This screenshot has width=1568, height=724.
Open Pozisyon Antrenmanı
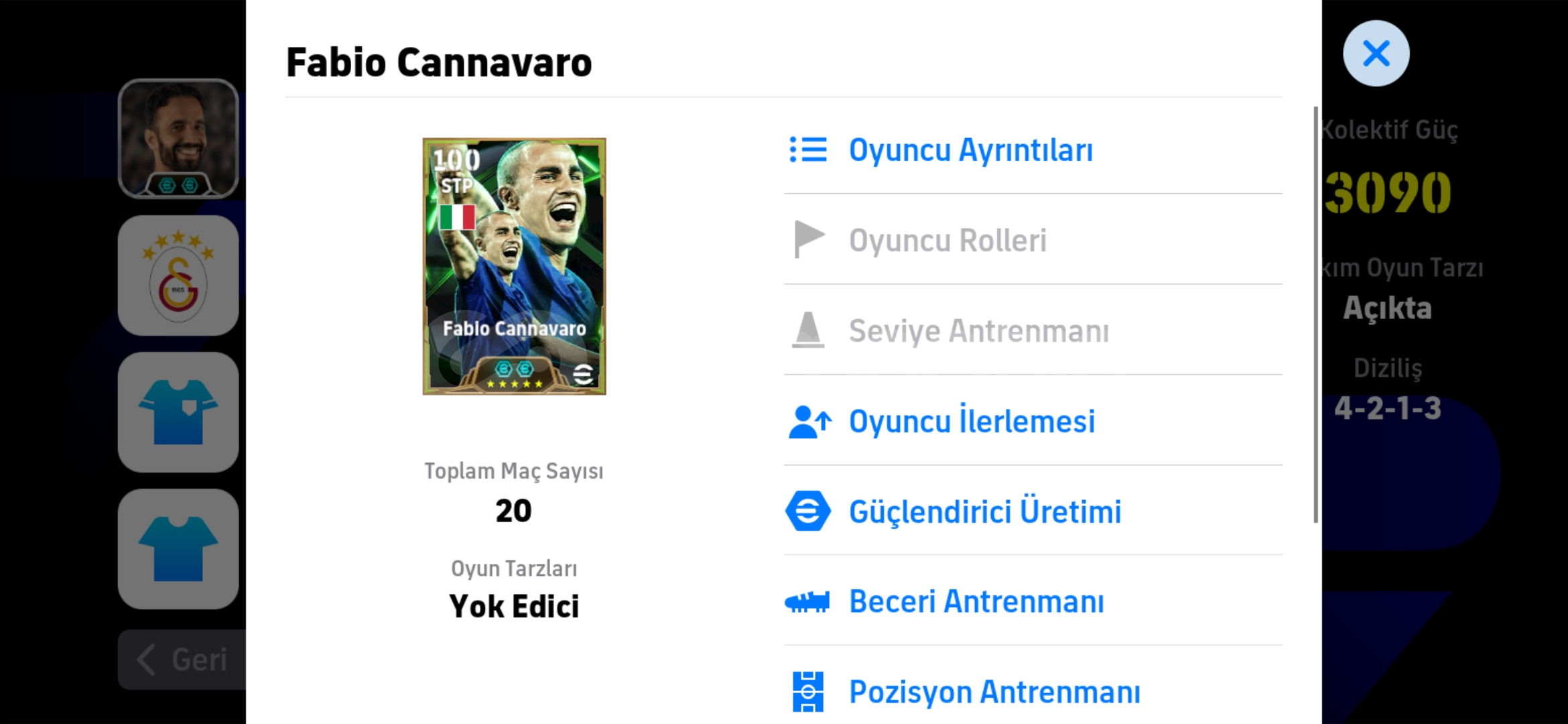tap(994, 692)
